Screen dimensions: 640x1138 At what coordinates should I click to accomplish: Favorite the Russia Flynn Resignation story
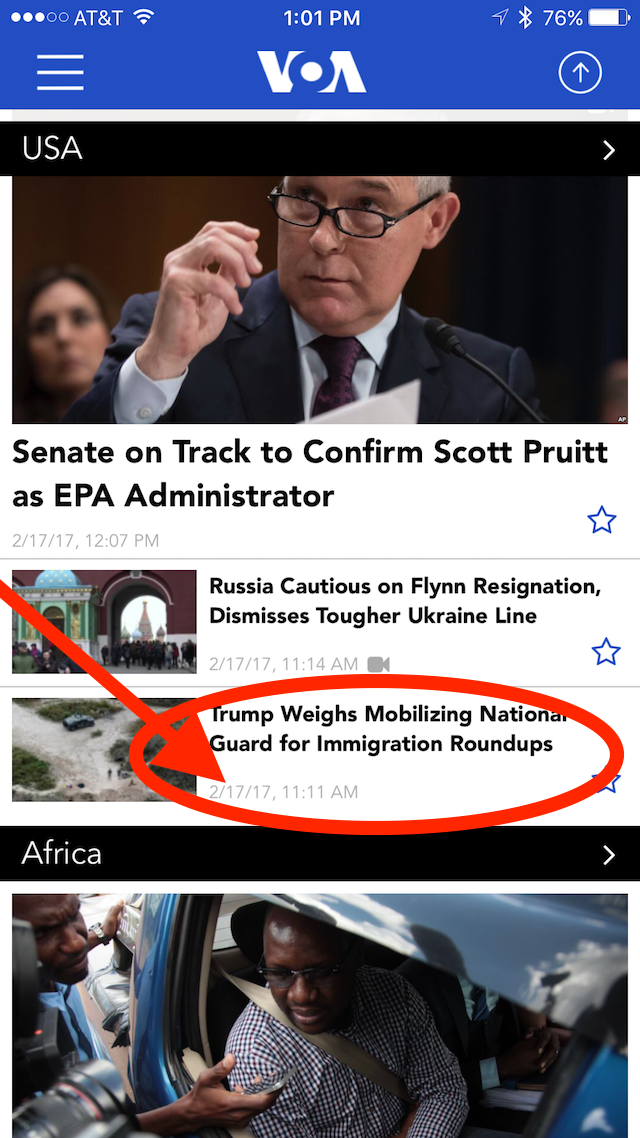606,653
